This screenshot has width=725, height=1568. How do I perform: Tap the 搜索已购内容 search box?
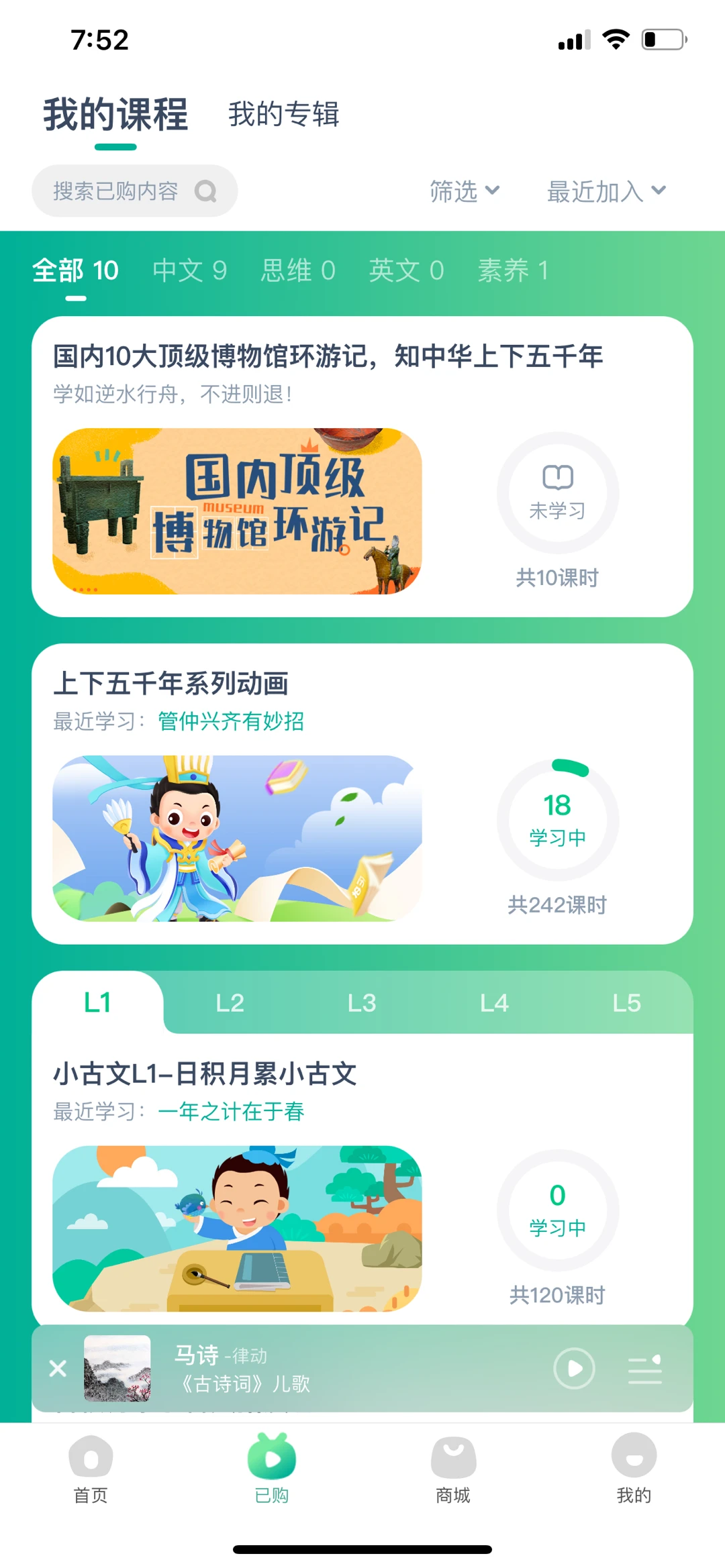134,191
